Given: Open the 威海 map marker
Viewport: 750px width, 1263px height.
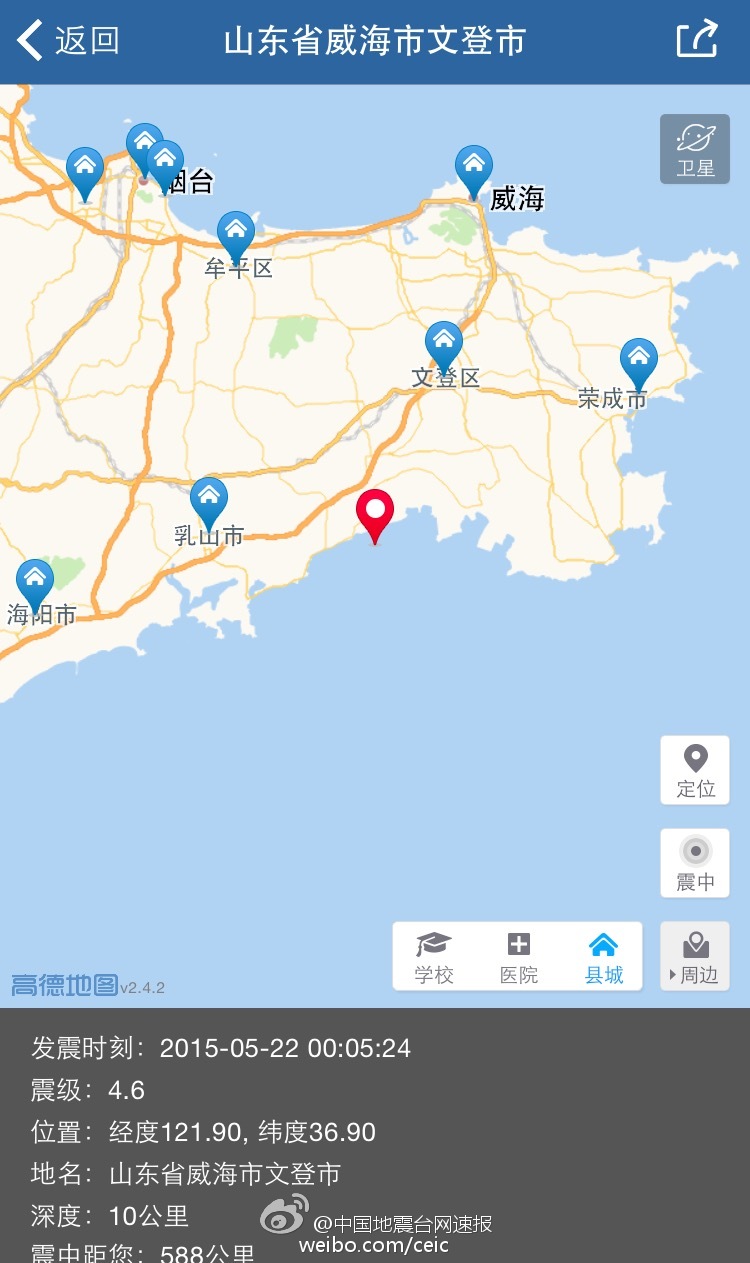Looking at the screenshot, I should pos(474,168).
